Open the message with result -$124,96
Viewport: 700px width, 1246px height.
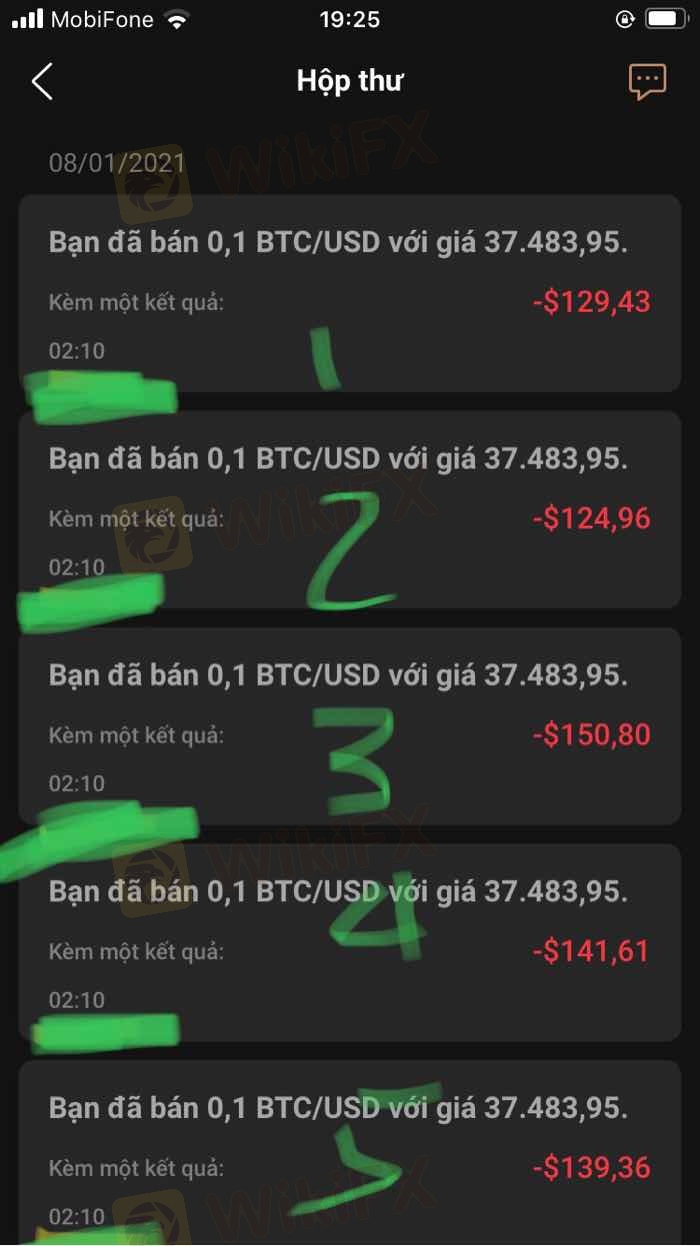coord(349,508)
